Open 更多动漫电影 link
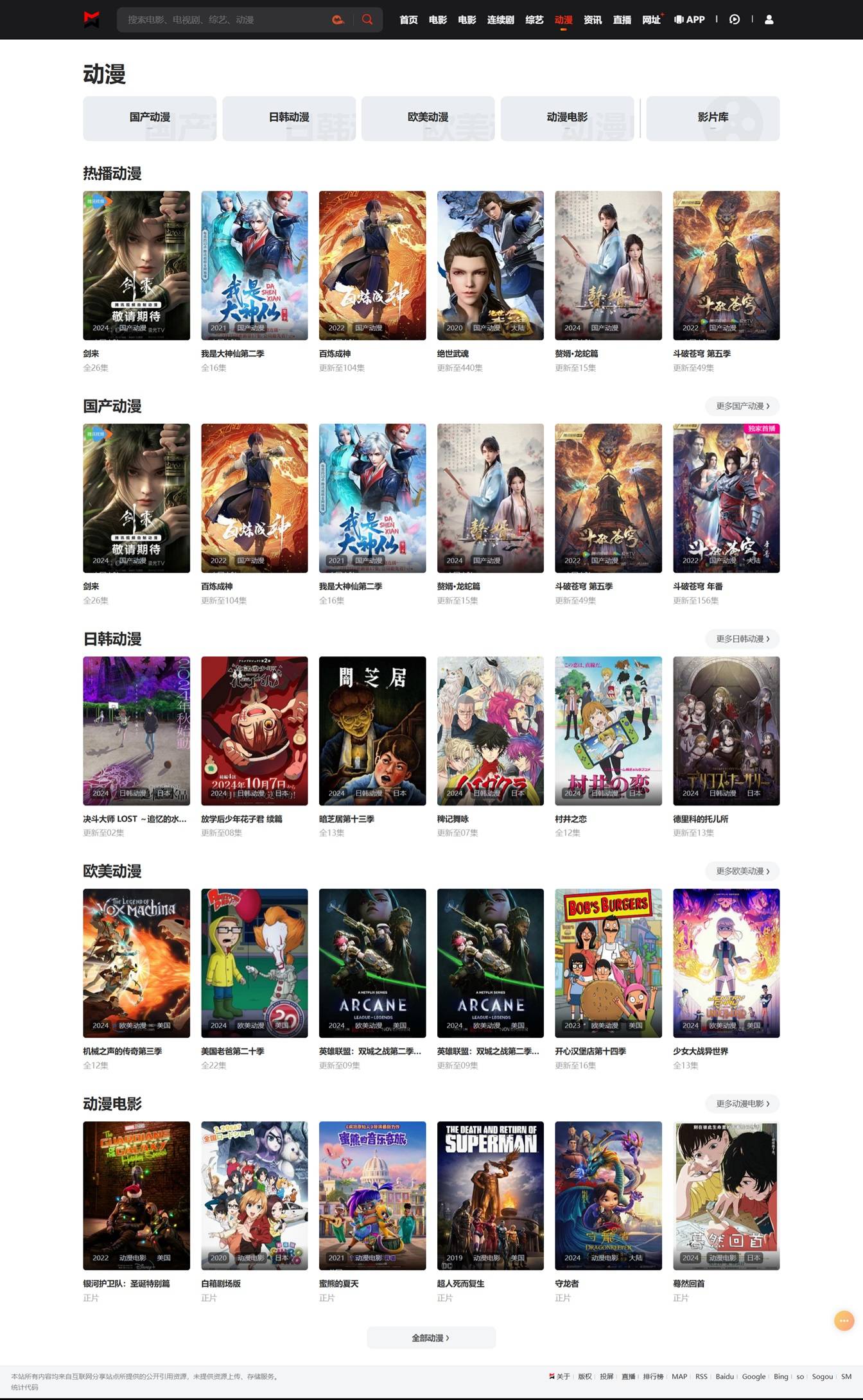 point(742,1104)
